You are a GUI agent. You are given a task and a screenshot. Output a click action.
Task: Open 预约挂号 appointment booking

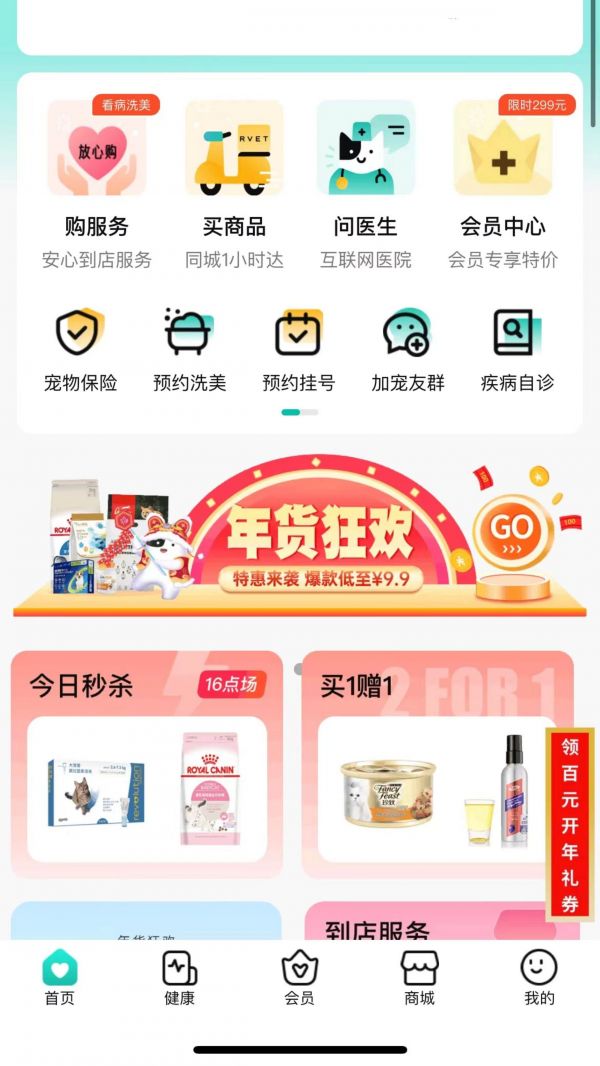(298, 350)
